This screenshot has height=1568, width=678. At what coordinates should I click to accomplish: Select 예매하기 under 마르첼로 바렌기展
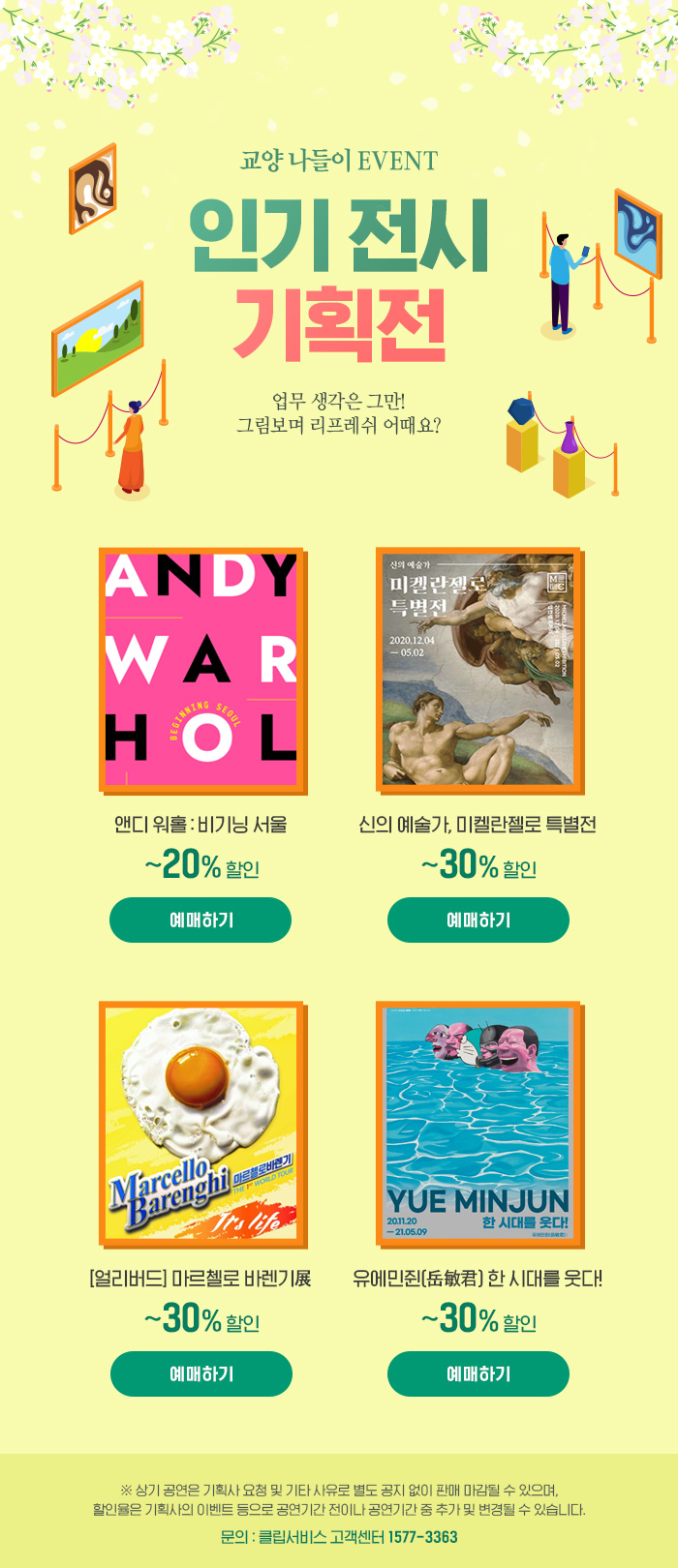(201, 1373)
